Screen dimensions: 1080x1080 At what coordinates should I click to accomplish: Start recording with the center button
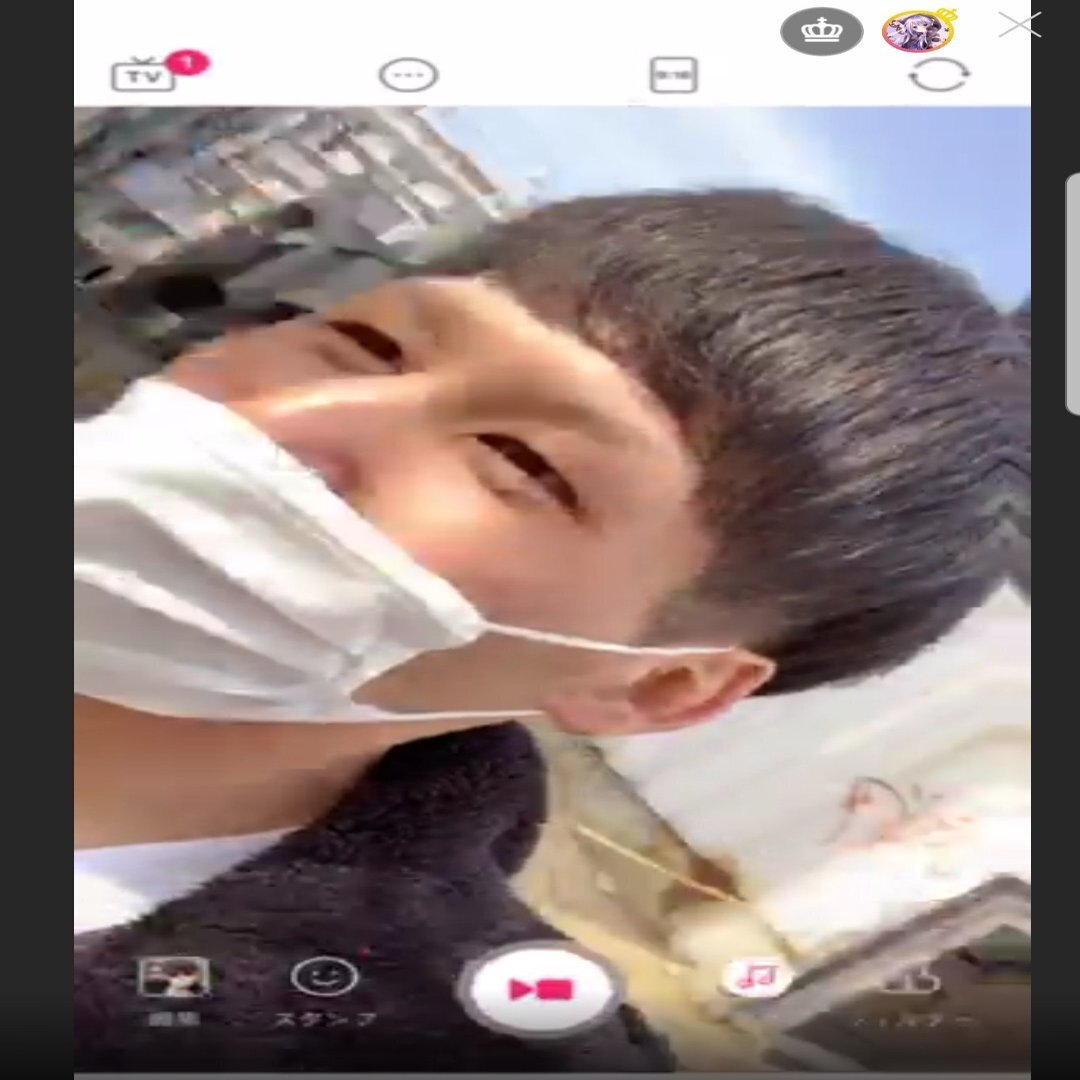(x=540, y=989)
